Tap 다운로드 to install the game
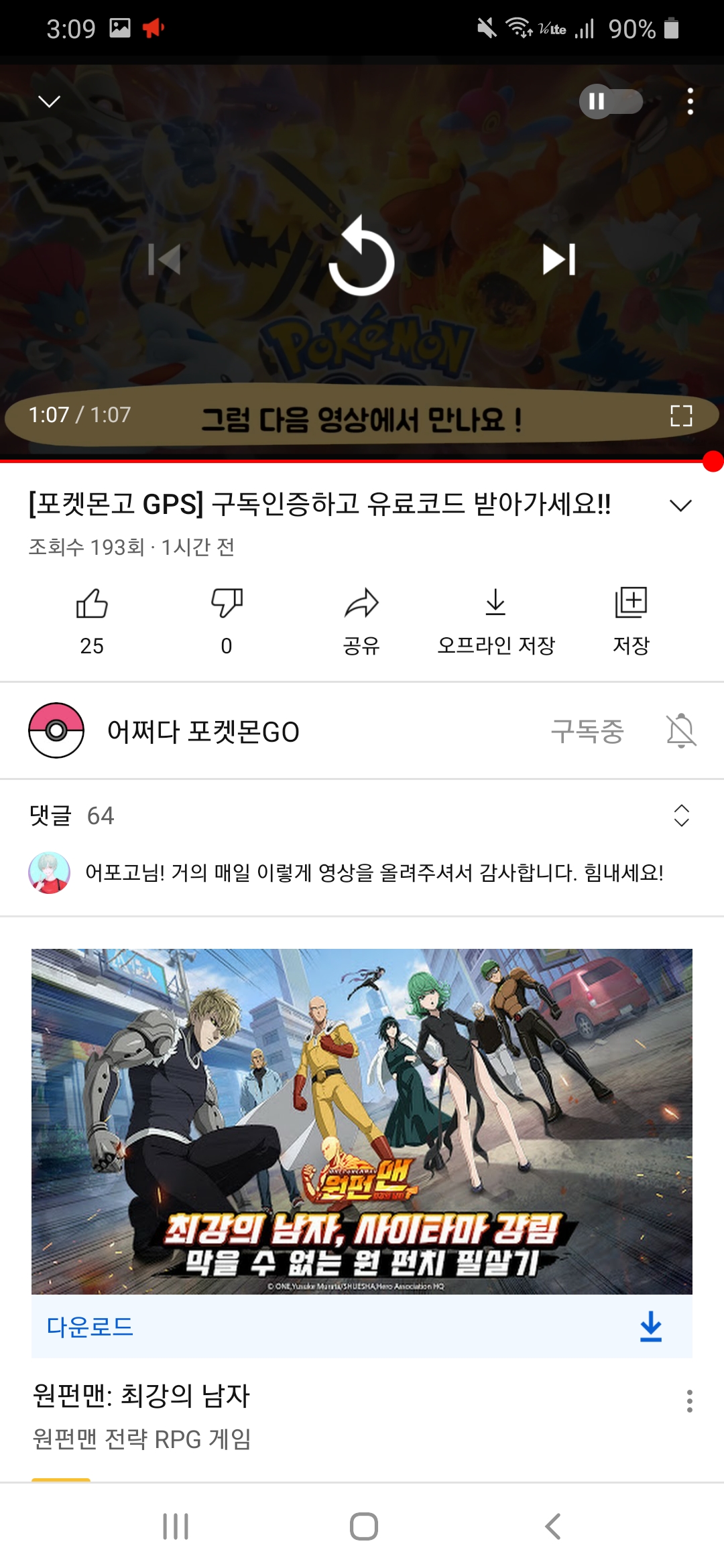724x1568 pixels. [90, 1327]
